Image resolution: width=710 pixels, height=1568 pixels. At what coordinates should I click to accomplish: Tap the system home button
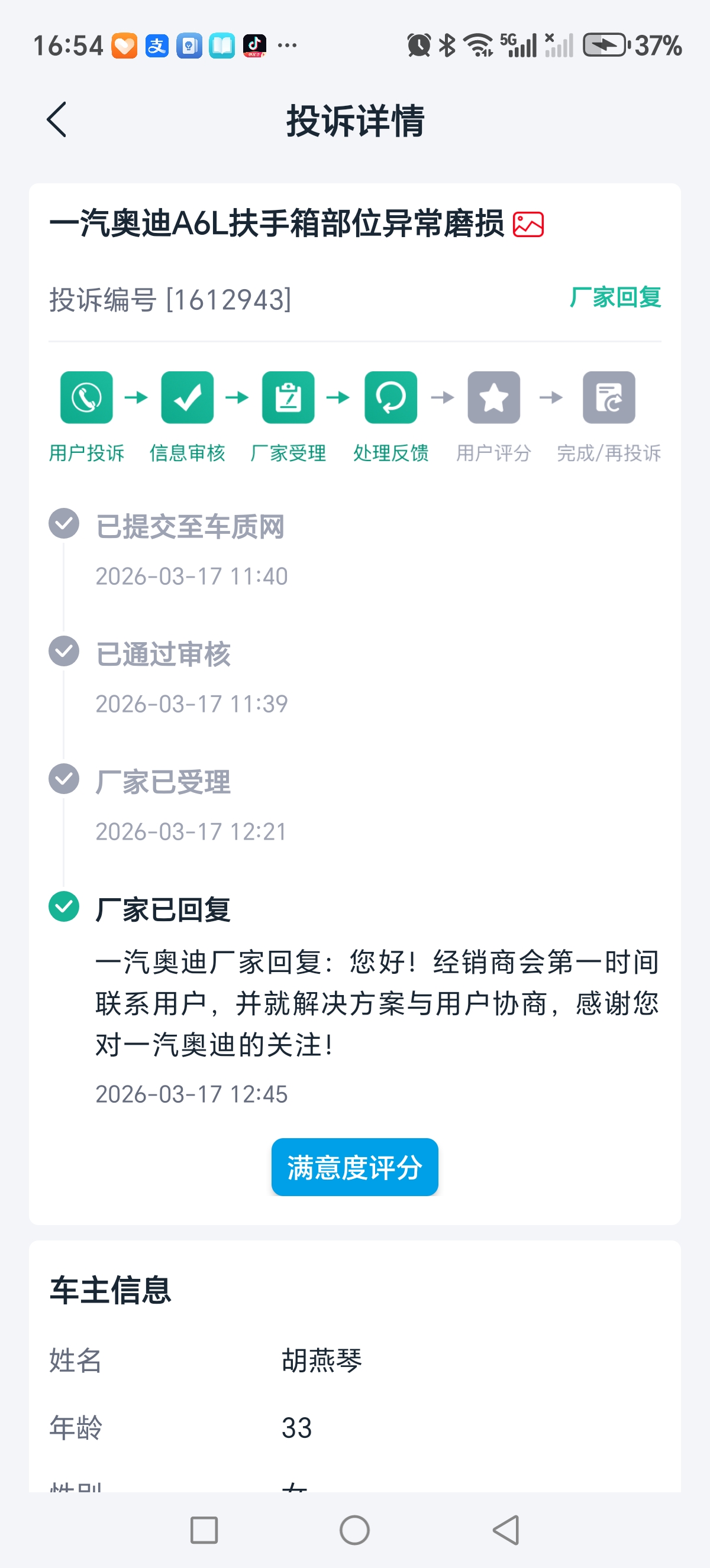[354, 1530]
